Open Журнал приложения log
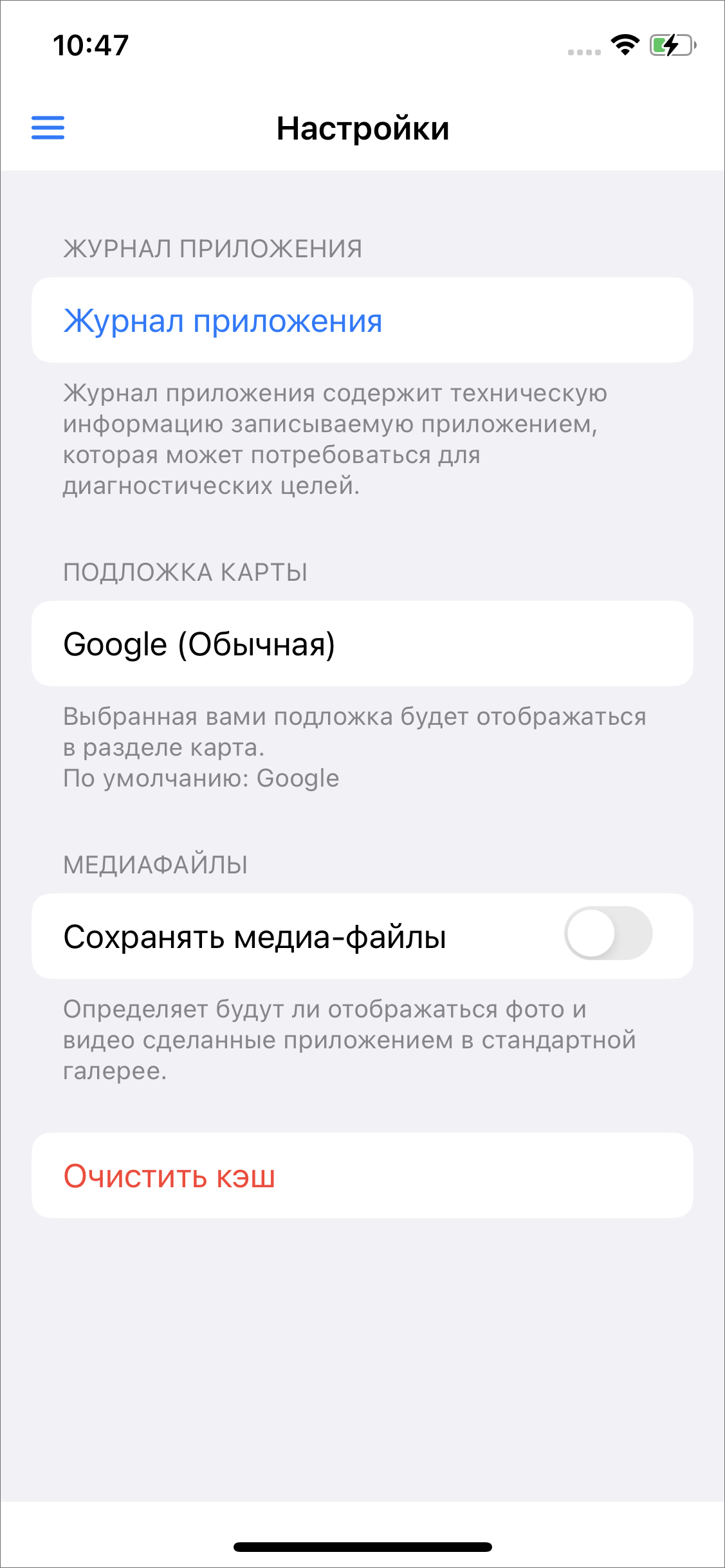725x1568 pixels. click(362, 320)
